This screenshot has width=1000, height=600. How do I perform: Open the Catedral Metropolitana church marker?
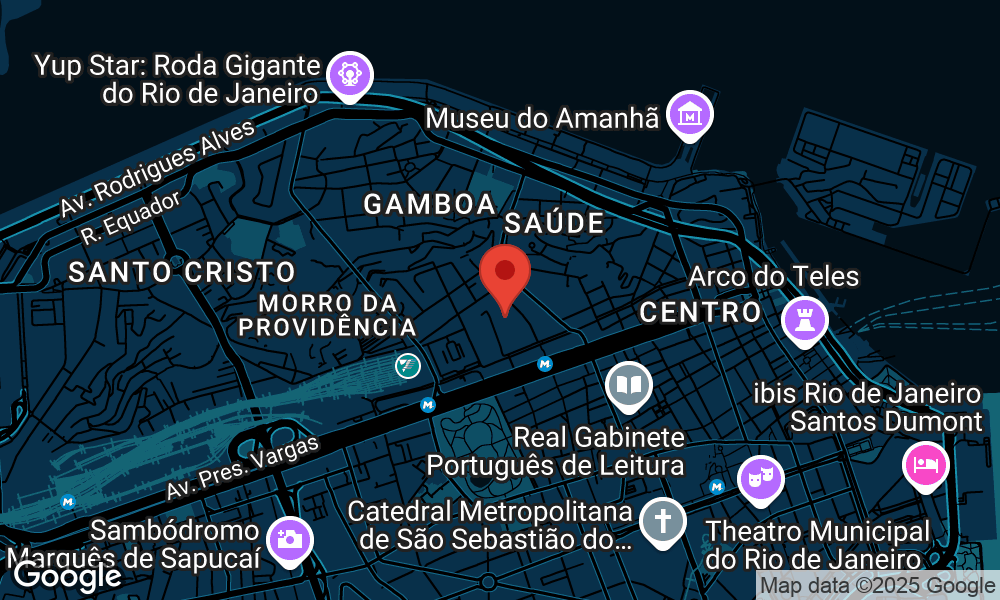(x=662, y=521)
